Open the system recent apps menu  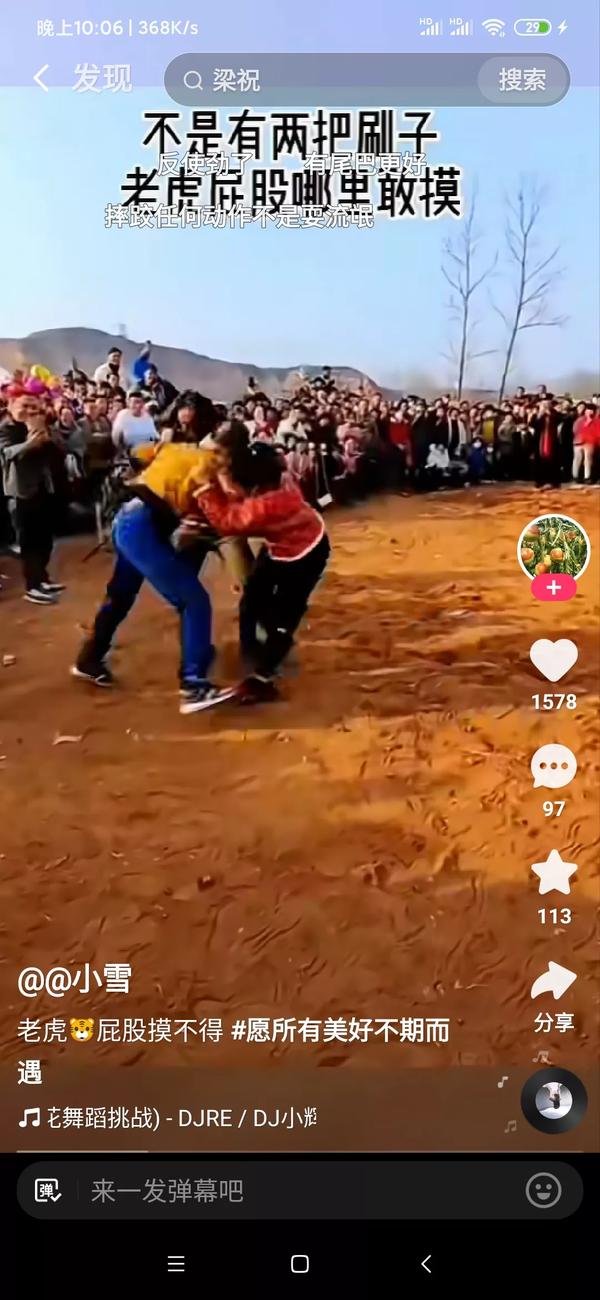tap(176, 1264)
